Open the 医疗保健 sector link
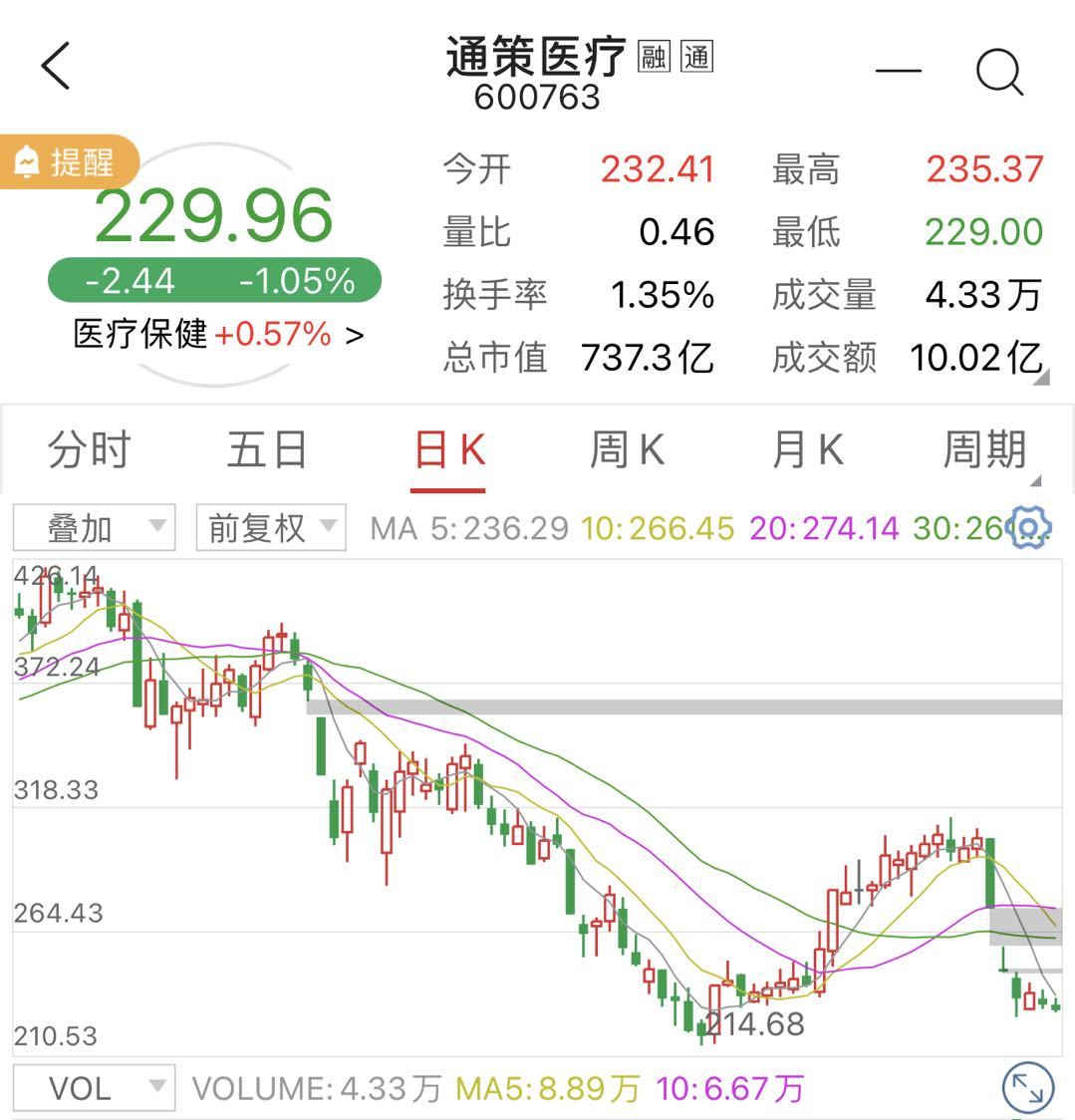This screenshot has width=1075, height=1120. (x=219, y=335)
